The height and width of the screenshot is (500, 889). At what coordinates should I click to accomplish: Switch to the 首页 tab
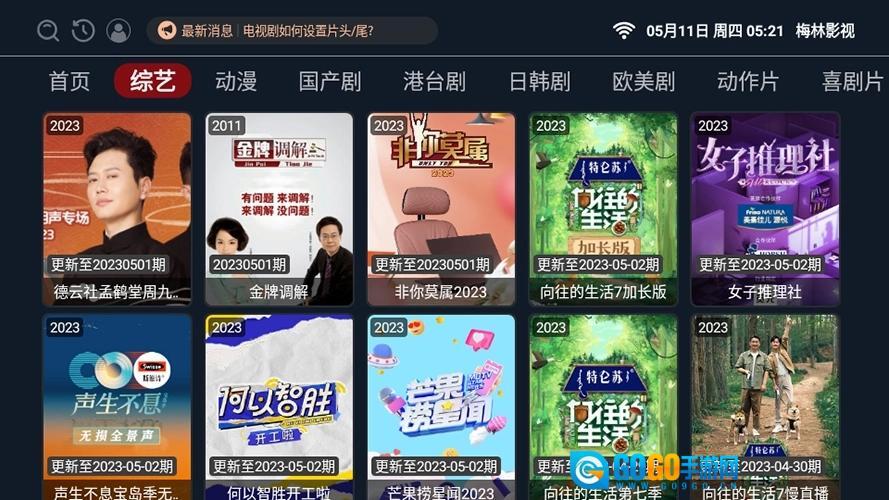(x=69, y=81)
